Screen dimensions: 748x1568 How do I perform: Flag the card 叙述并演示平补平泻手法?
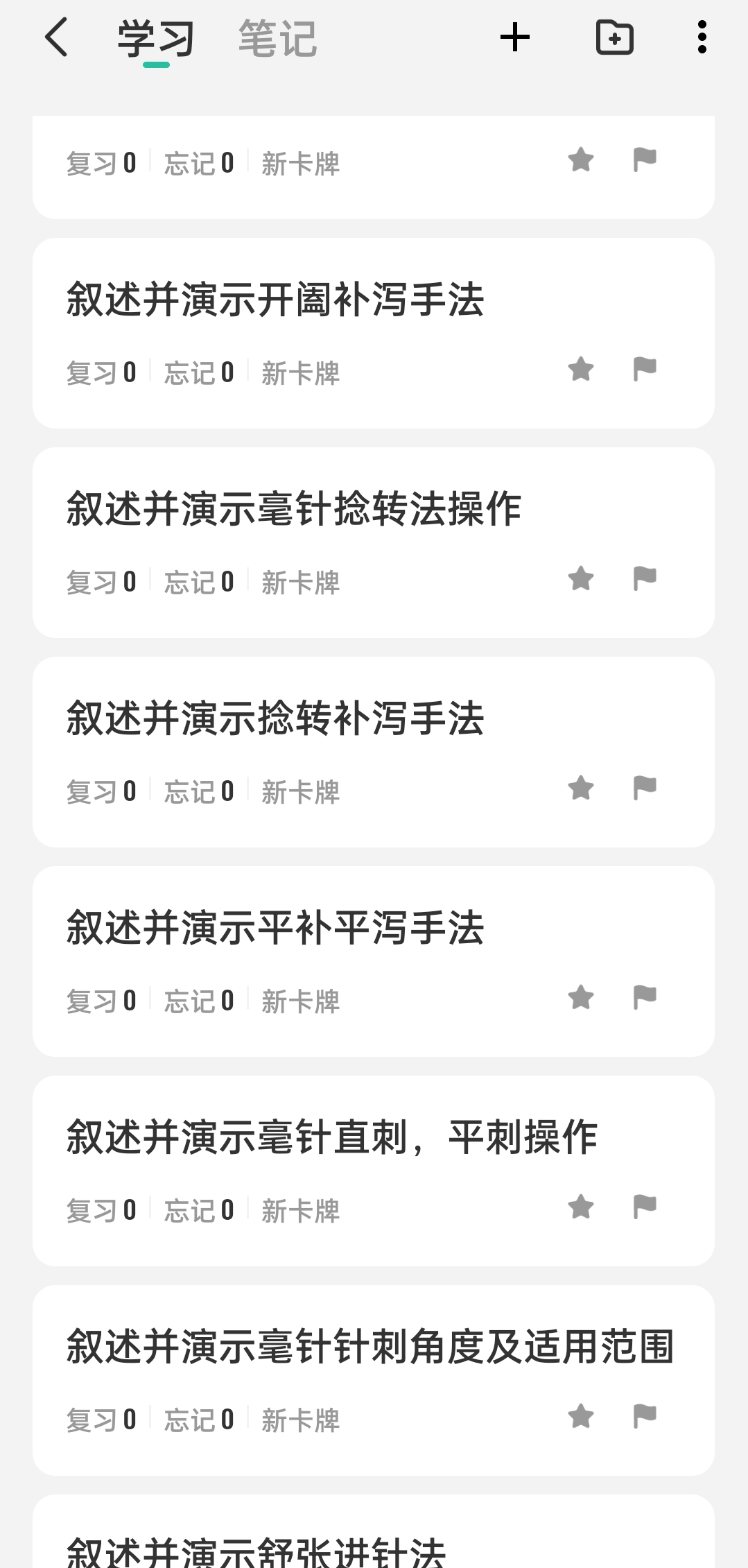[x=645, y=997]
